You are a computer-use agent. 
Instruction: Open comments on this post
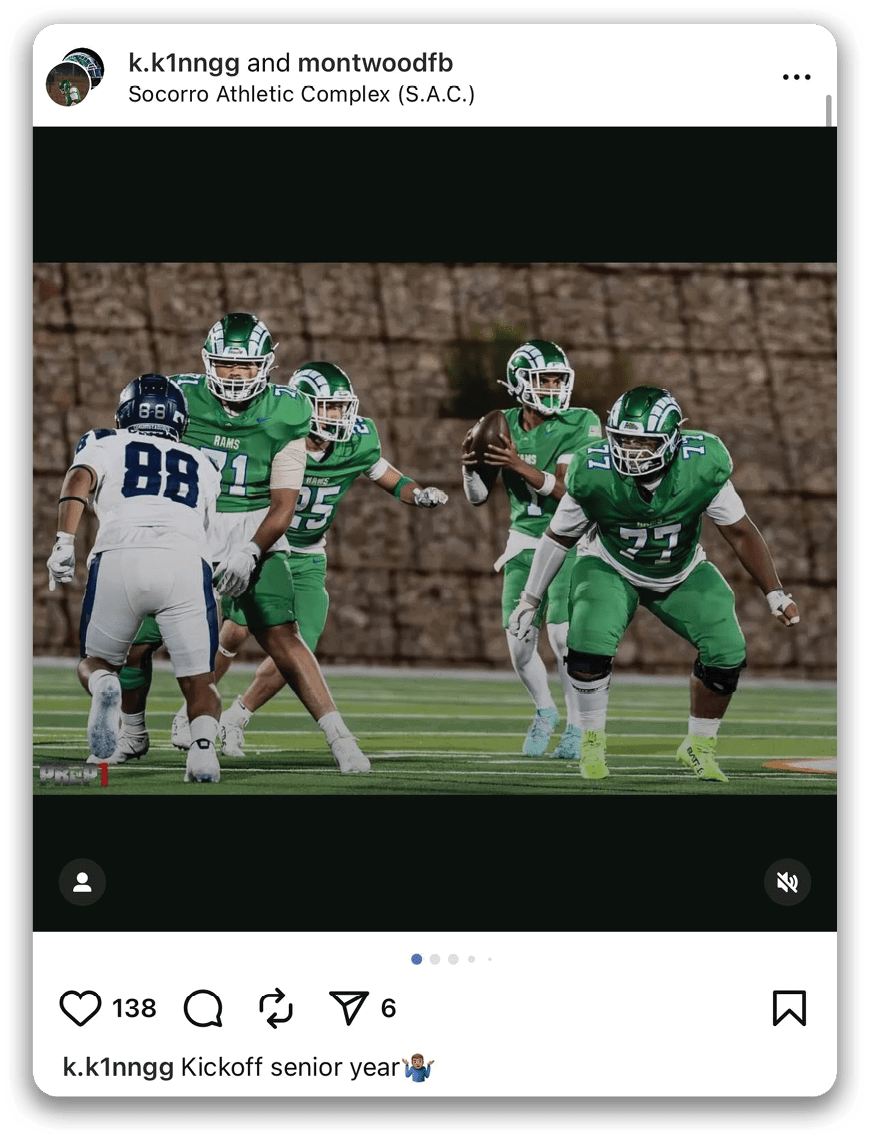[203, 1008]
